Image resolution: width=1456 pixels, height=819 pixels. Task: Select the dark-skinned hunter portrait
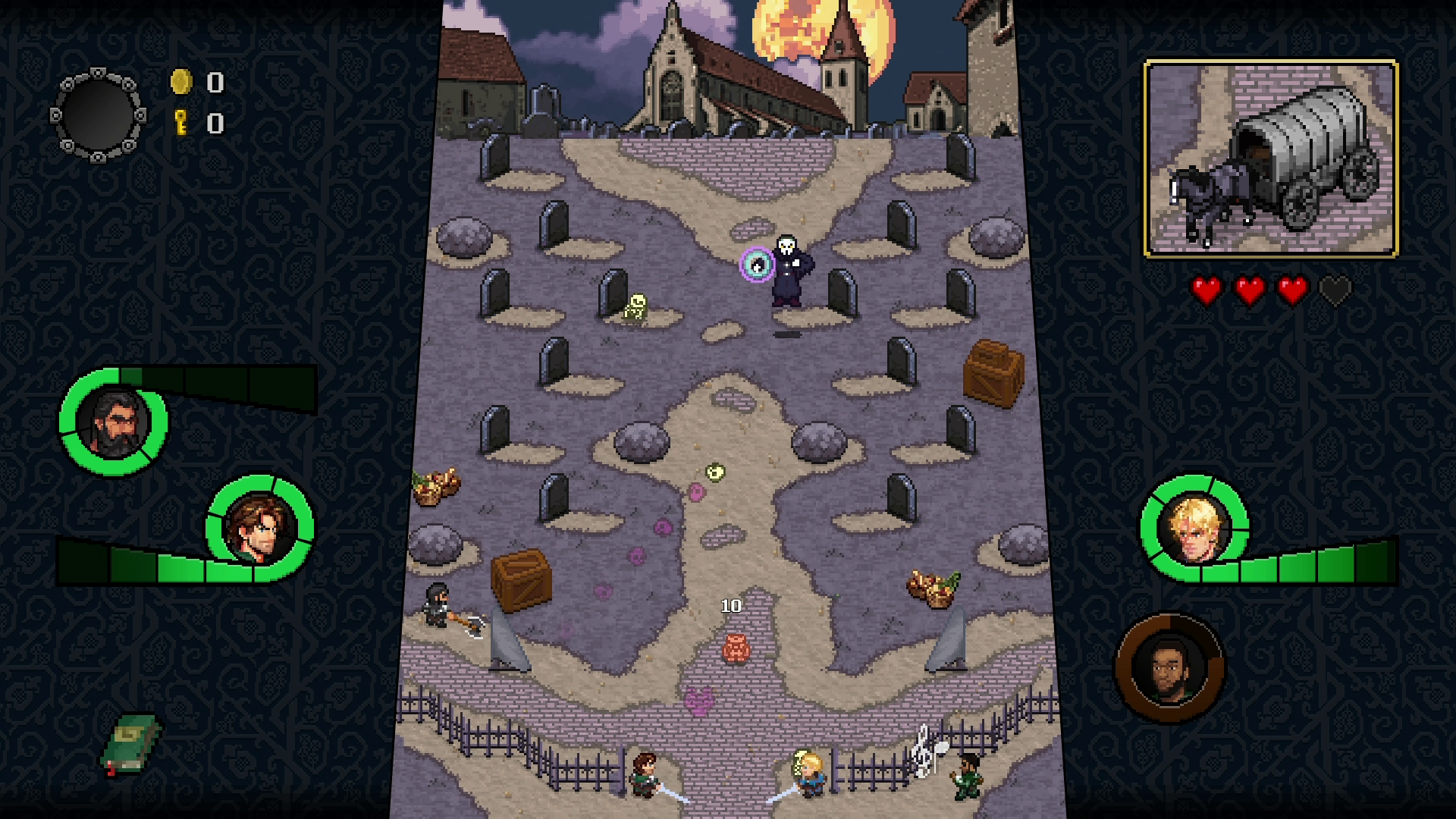[x=1169, y=667]
